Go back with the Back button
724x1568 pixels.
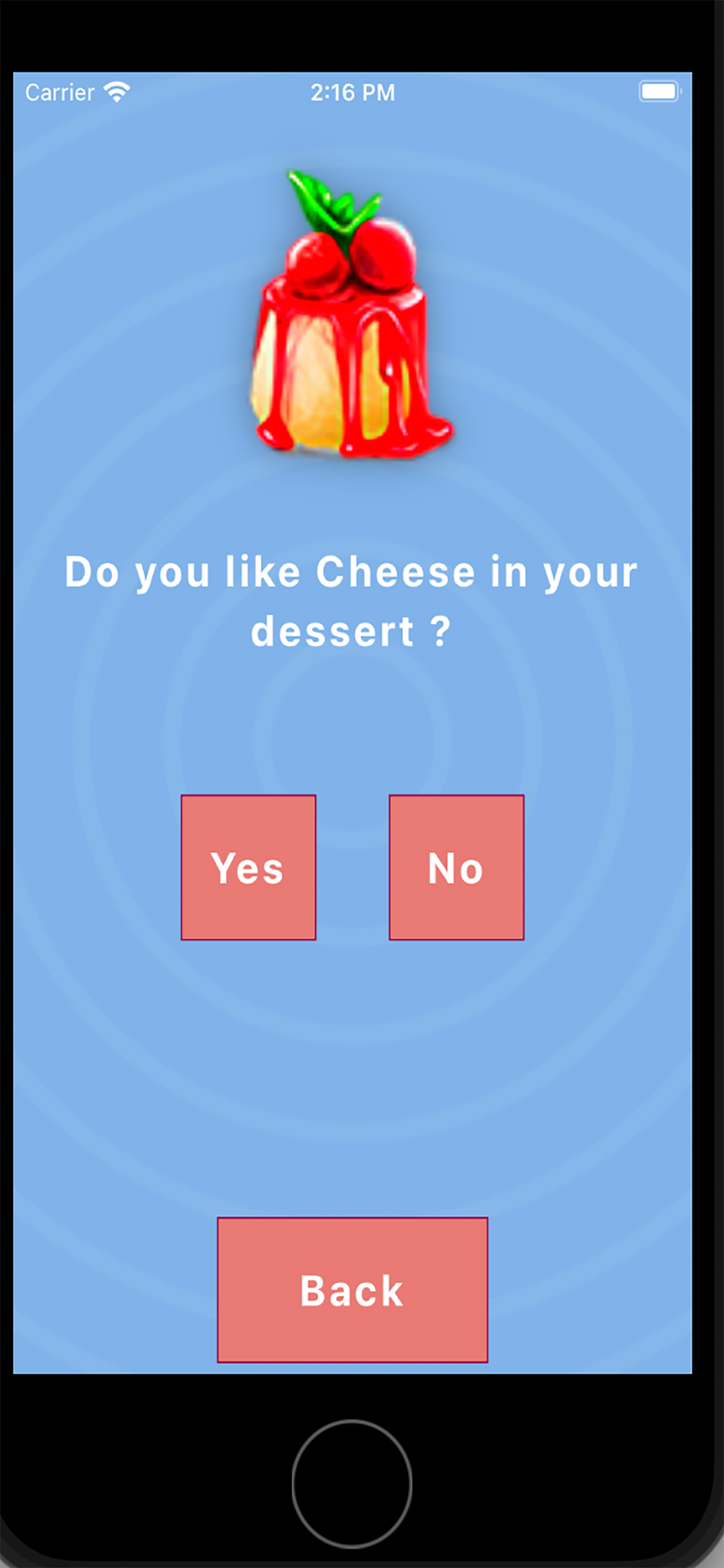352,1289
